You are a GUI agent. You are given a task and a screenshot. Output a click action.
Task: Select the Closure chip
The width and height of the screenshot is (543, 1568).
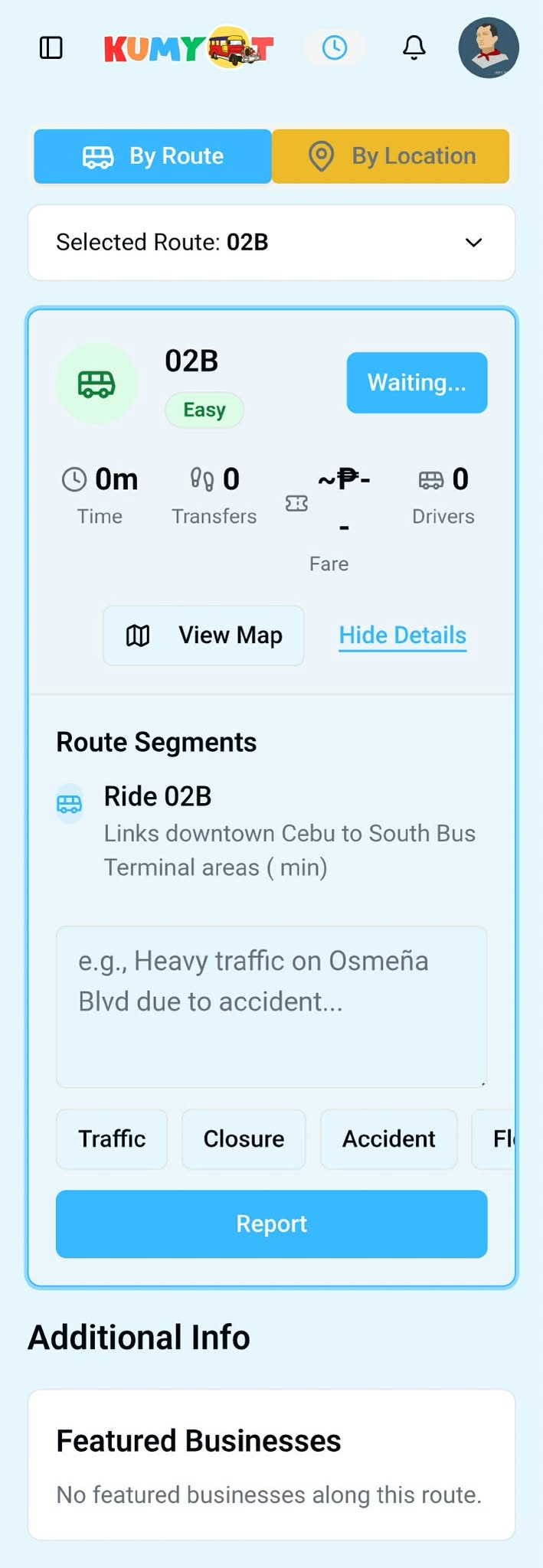(x=244, y=1139)
